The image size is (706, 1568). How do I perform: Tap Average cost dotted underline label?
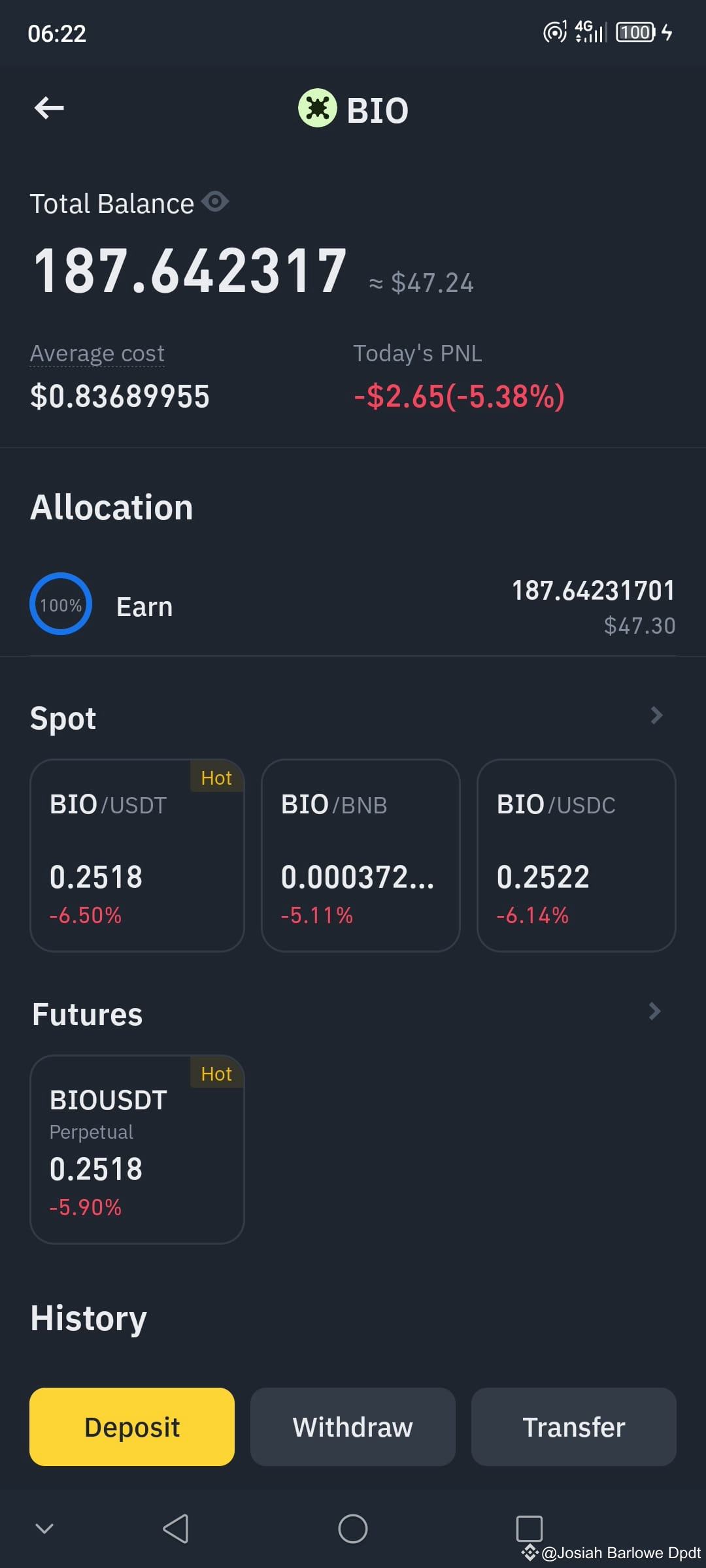pyautogui.click(x=97, y=353)
